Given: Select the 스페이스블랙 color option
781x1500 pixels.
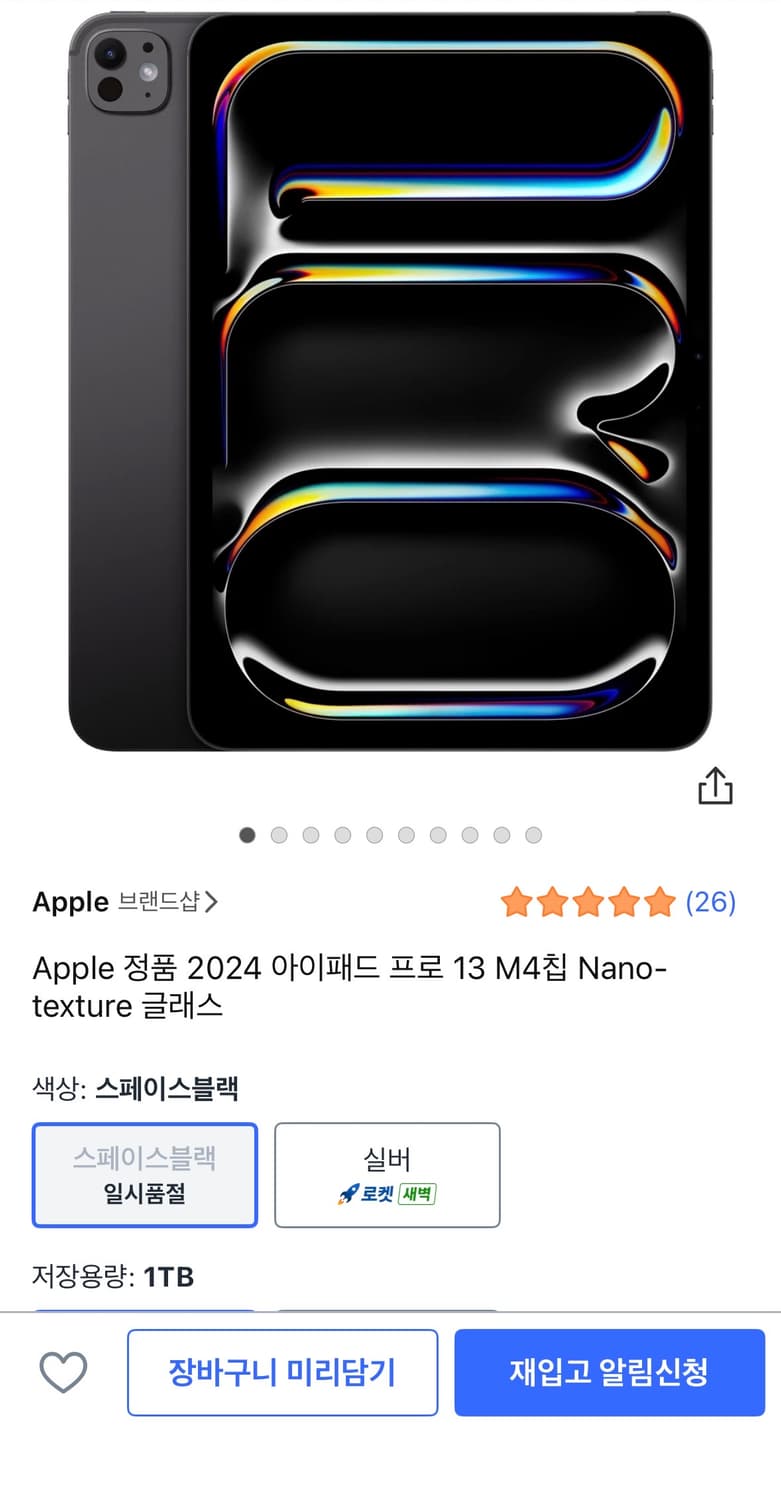Looking at the screenshot, I should tap(145, 1176).
